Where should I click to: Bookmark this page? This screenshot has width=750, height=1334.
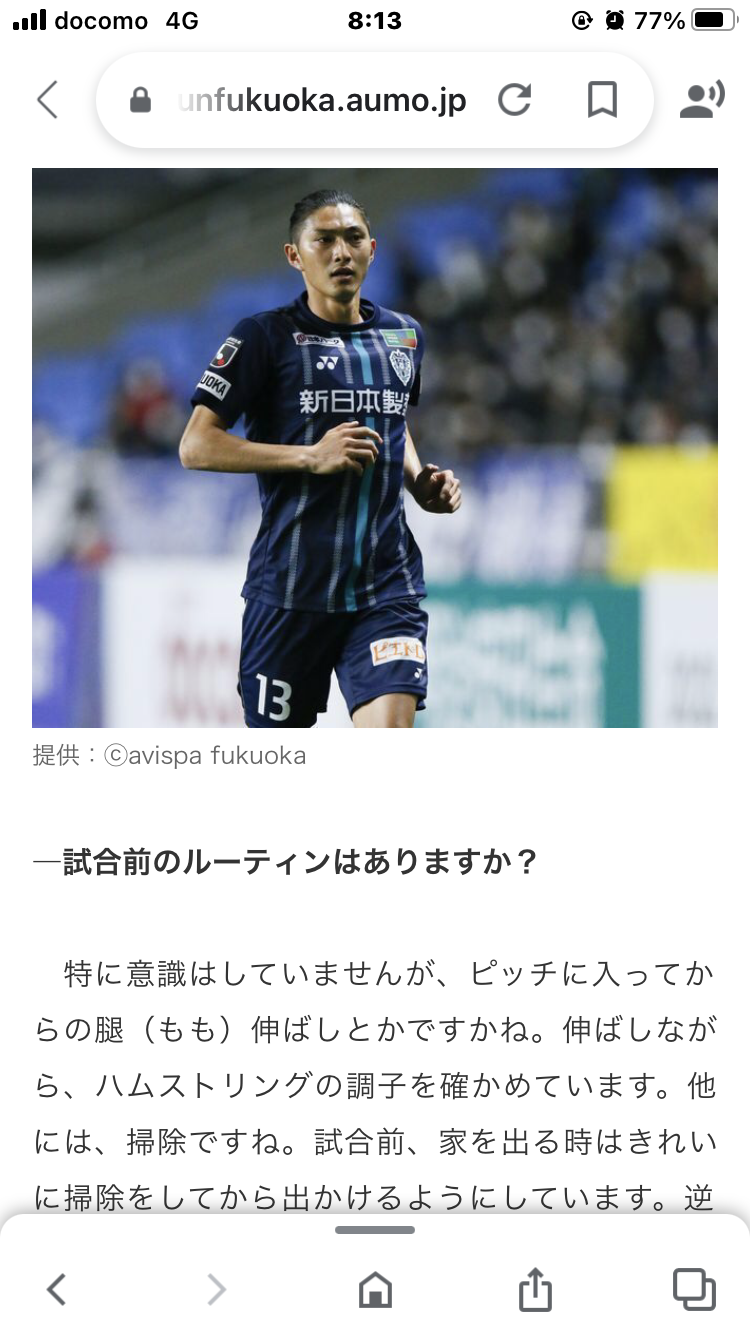click(x=601, y=100)
